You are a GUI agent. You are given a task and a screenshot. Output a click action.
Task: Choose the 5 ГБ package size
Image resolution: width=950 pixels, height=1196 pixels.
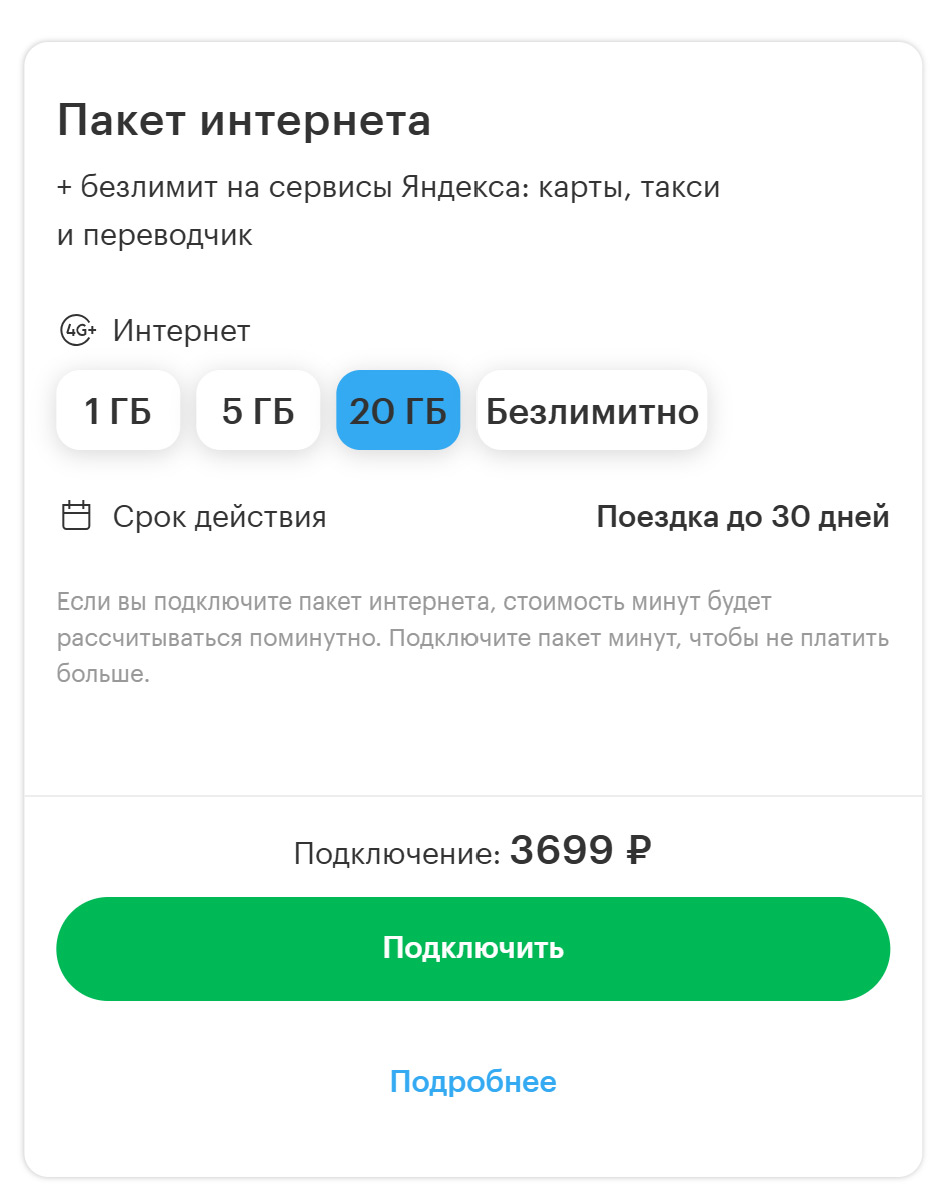pos(258,411)
